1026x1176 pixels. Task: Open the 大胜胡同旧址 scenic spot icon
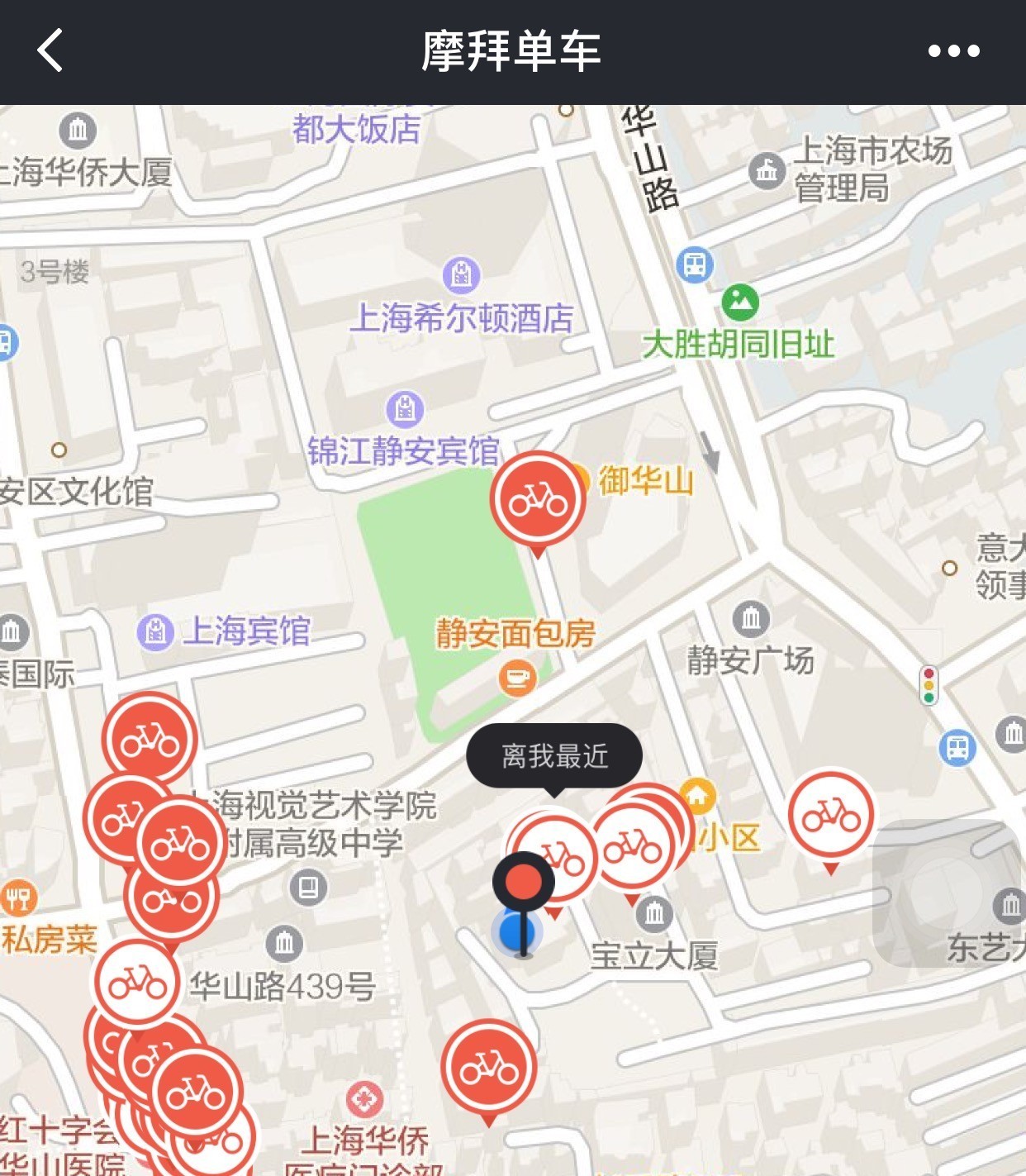tap(738, 303)
